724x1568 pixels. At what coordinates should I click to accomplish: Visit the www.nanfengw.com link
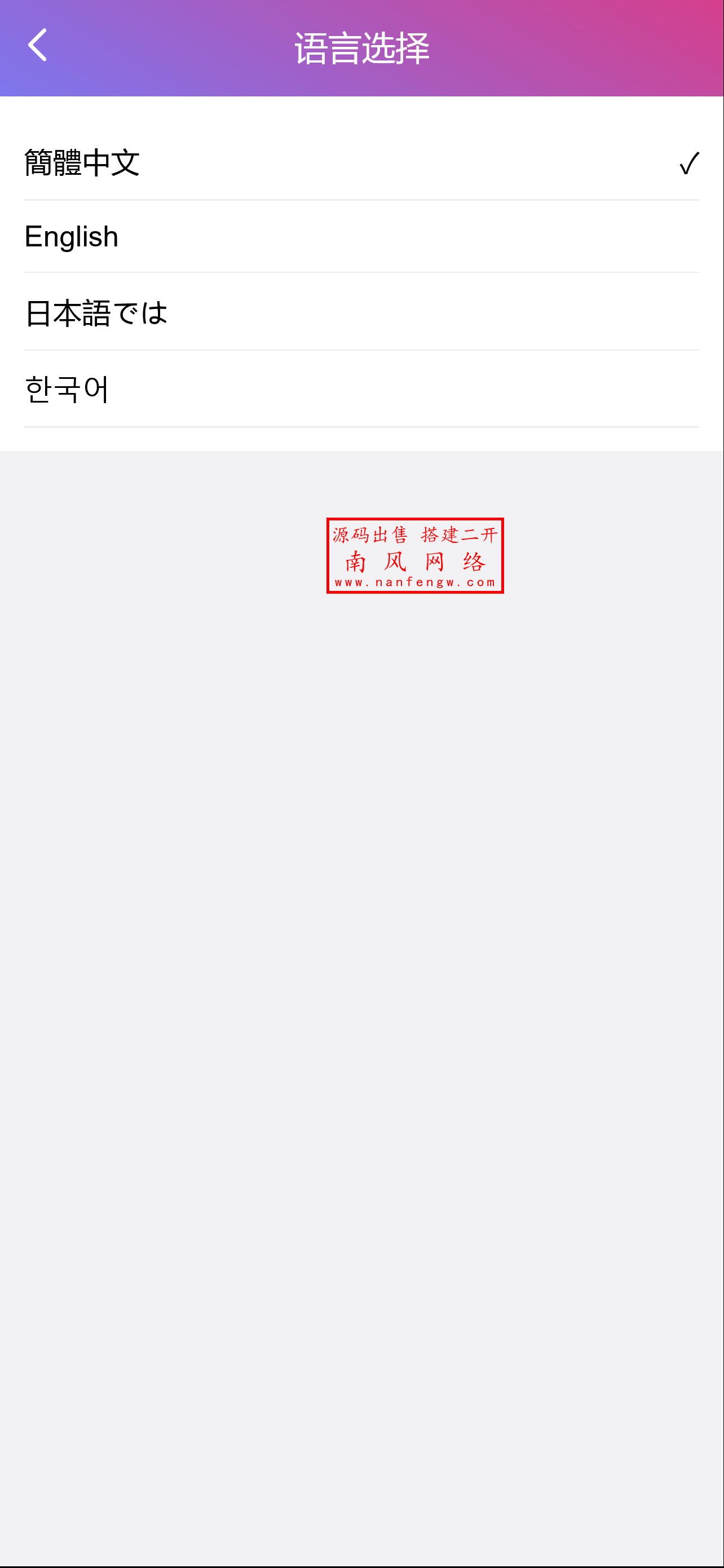[x=416, y=581]
